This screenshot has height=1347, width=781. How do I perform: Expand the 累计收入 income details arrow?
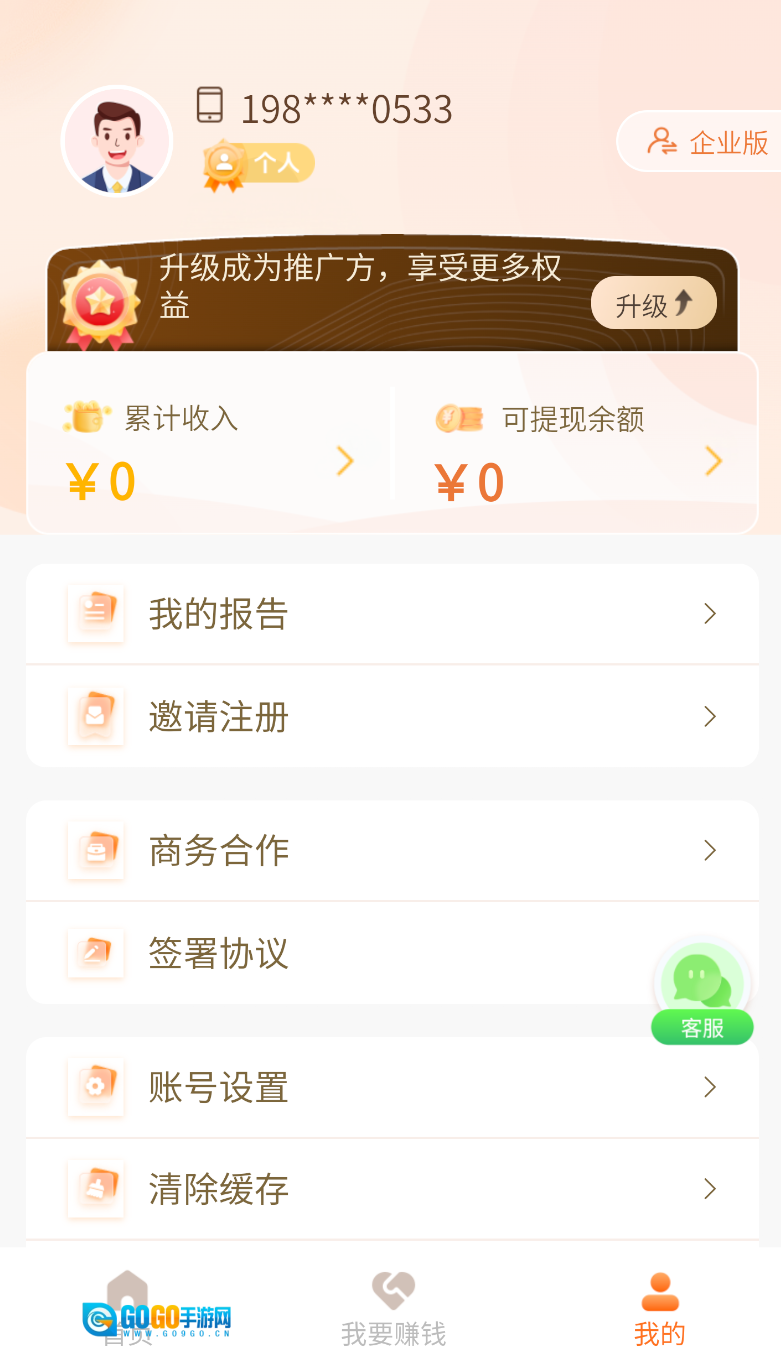click(345, 460)
